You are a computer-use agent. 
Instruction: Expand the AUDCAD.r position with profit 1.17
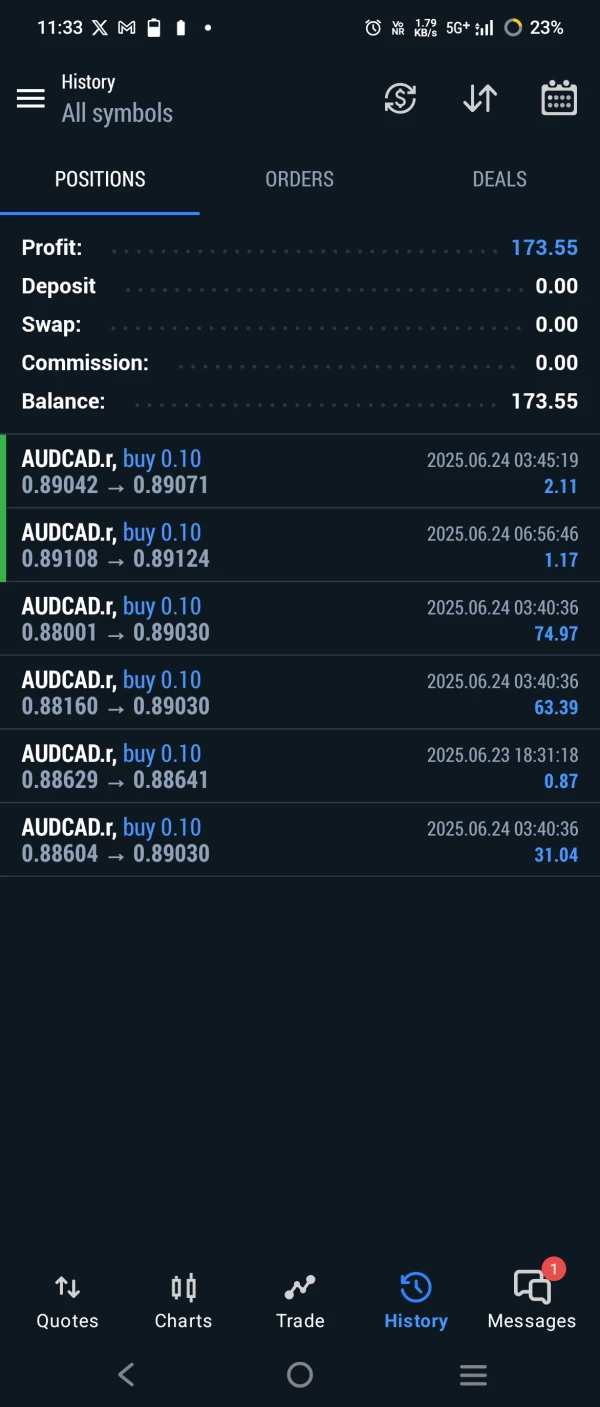coord(300,546)
